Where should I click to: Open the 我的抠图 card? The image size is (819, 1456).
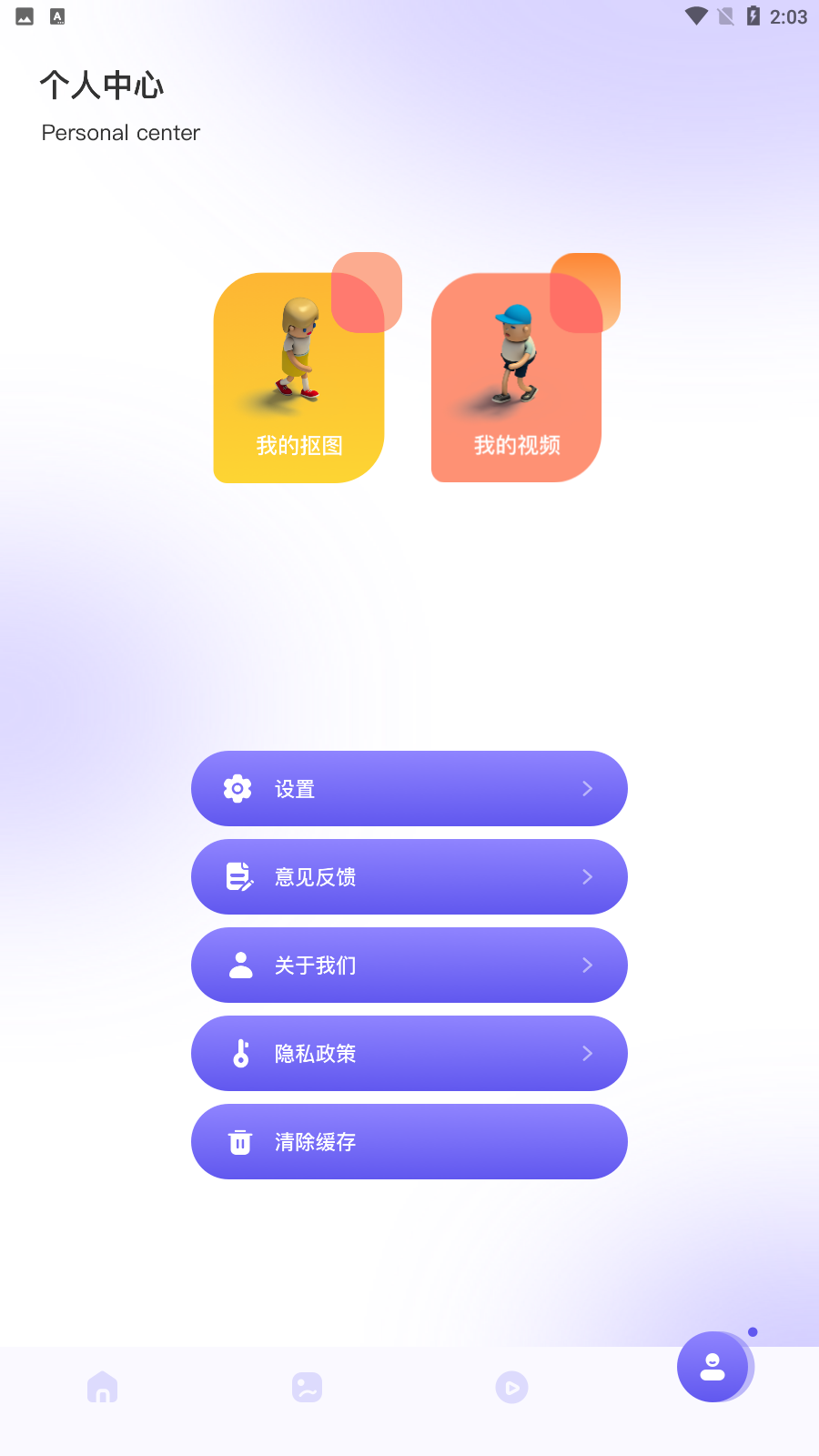298,378
